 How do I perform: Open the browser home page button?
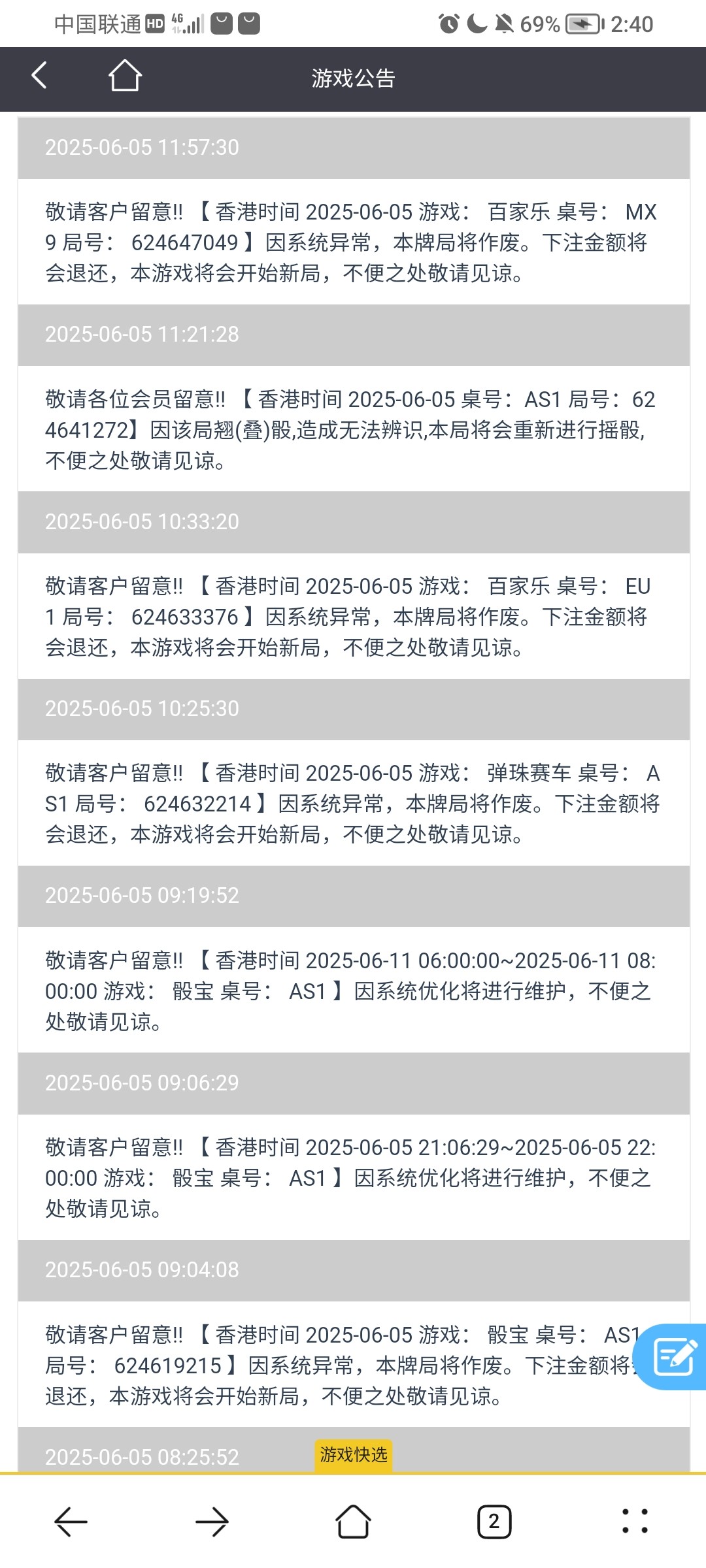[x=353, y=1522]
